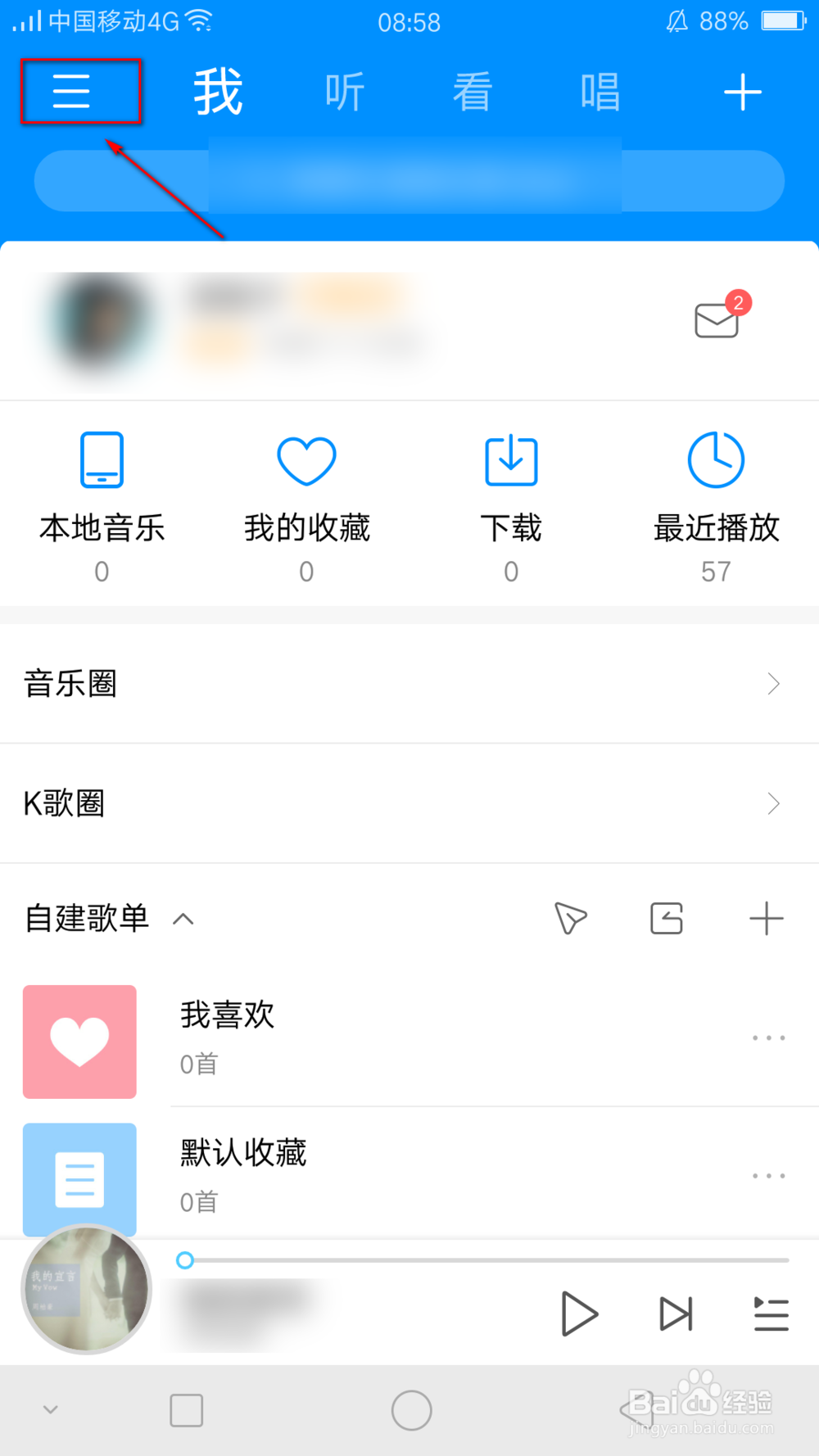Open the 下载 downloads section
Image resolution: width=819 pixels, height=1456 pixels.
click(x=511, y=491)
